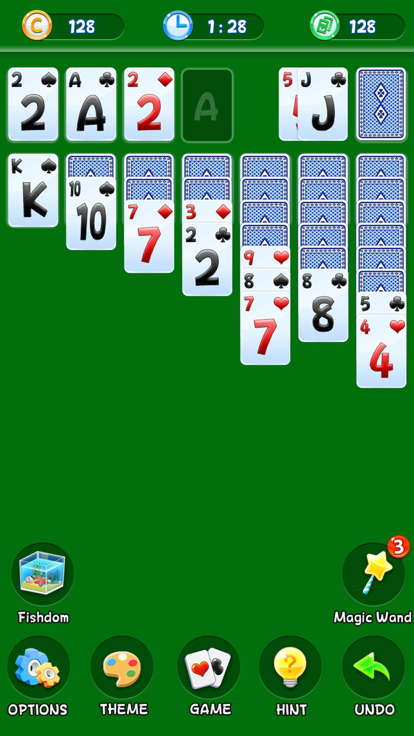Select the King of spades card
Screen dimensions: 414x736
[33, 191]
